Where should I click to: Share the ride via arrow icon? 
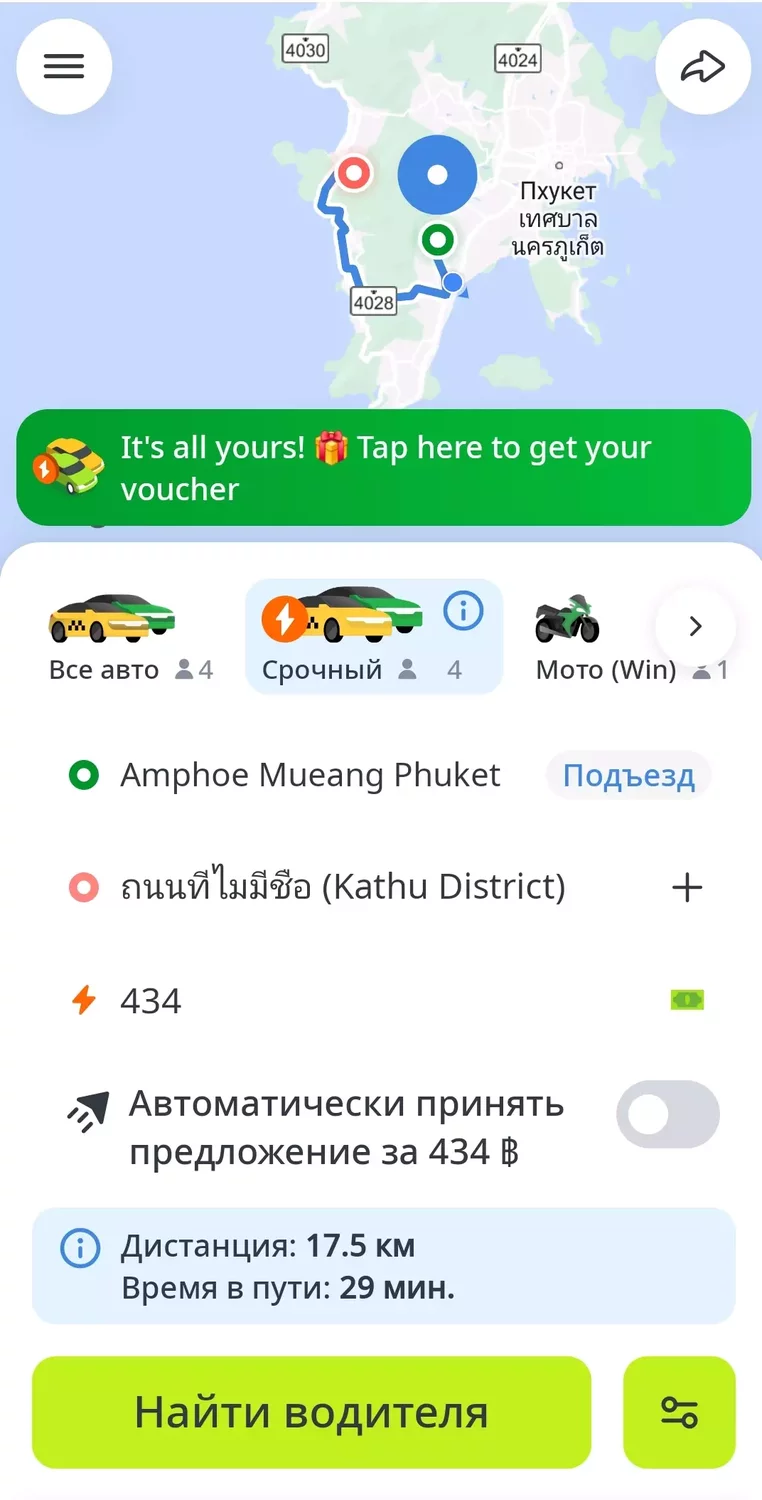(x=702, y=67)
